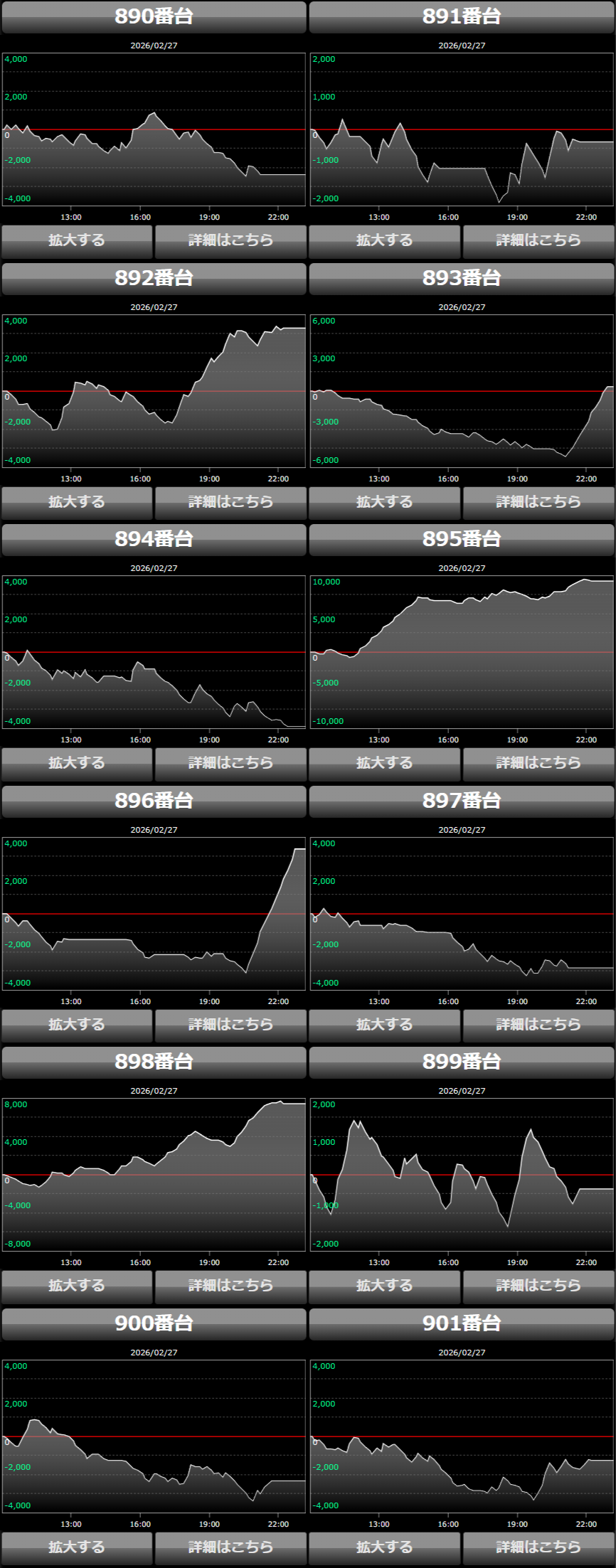Image resolution: width=616 pixels, height=1568 pixels.
Task: Show details for 897番台
Action: click(538, 1025)
